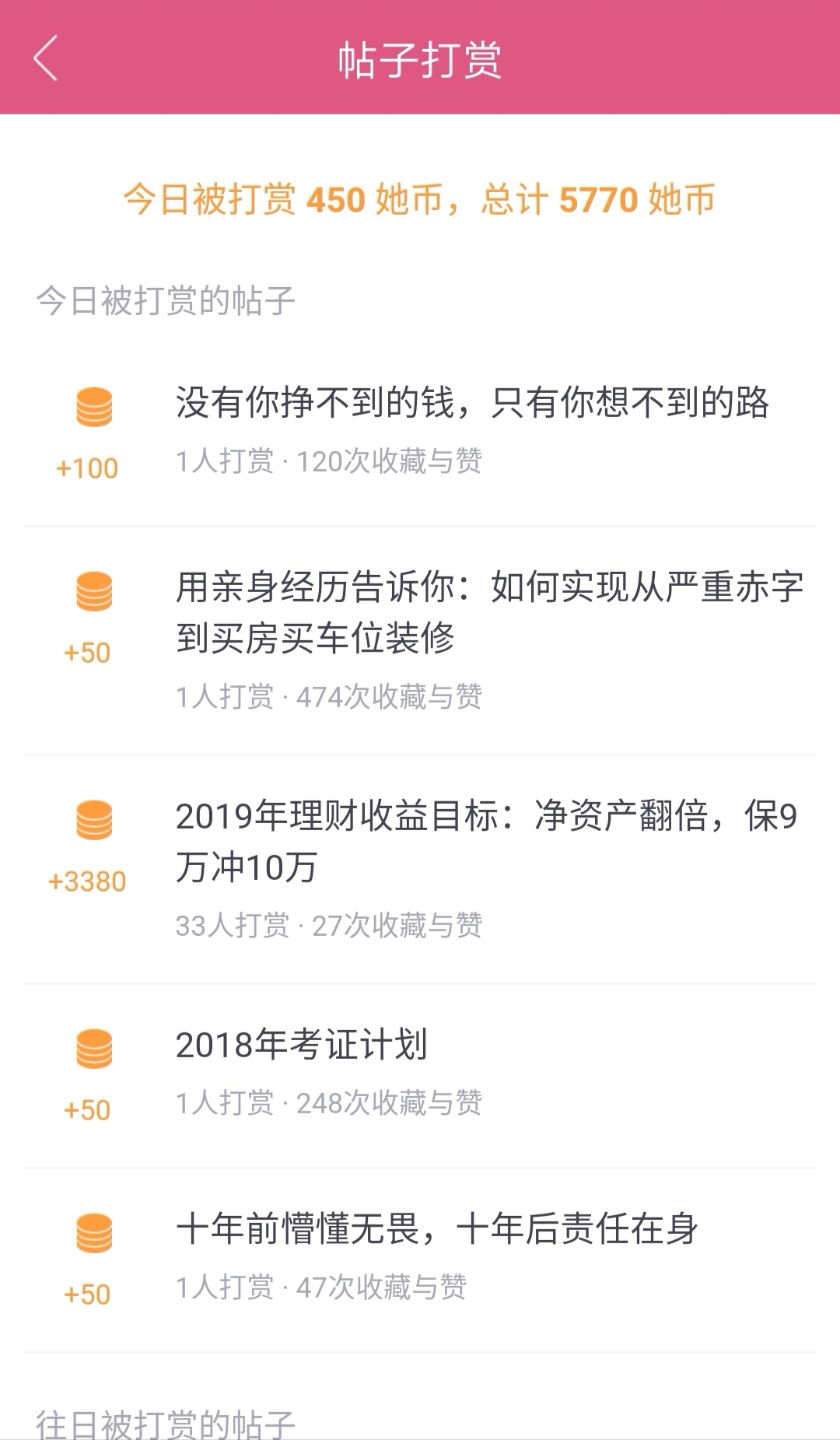Open post 十年前懵懂无畏，十年后责任在身
Screen dimensions: 840x1440
420,1260
